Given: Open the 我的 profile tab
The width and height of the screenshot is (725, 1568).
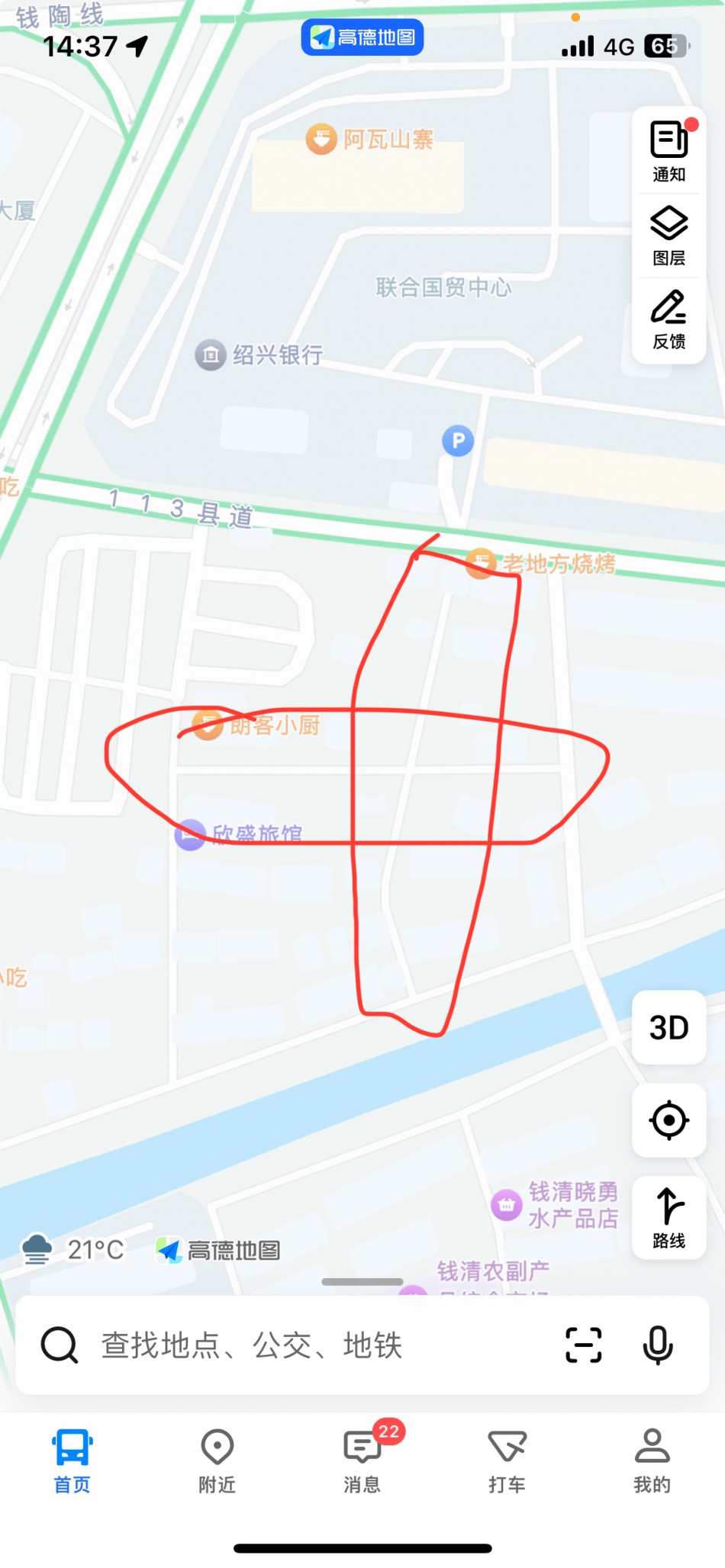Looking at the screenshot, I should click(652, 1460).
